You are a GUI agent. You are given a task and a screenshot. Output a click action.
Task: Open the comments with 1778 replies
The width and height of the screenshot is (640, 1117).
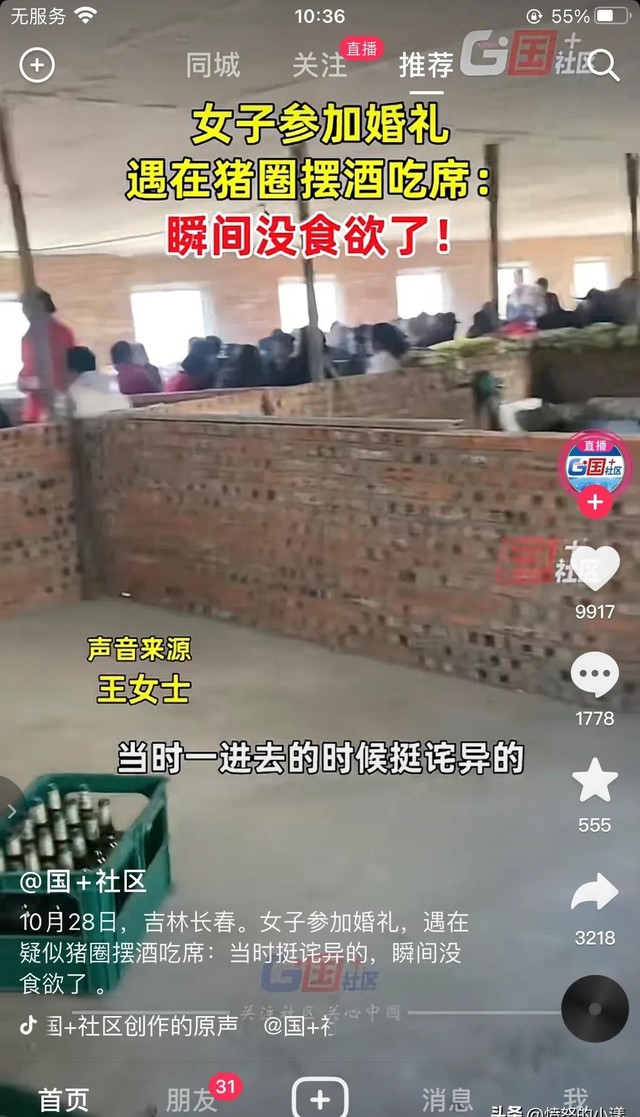(x=595, y=676)
